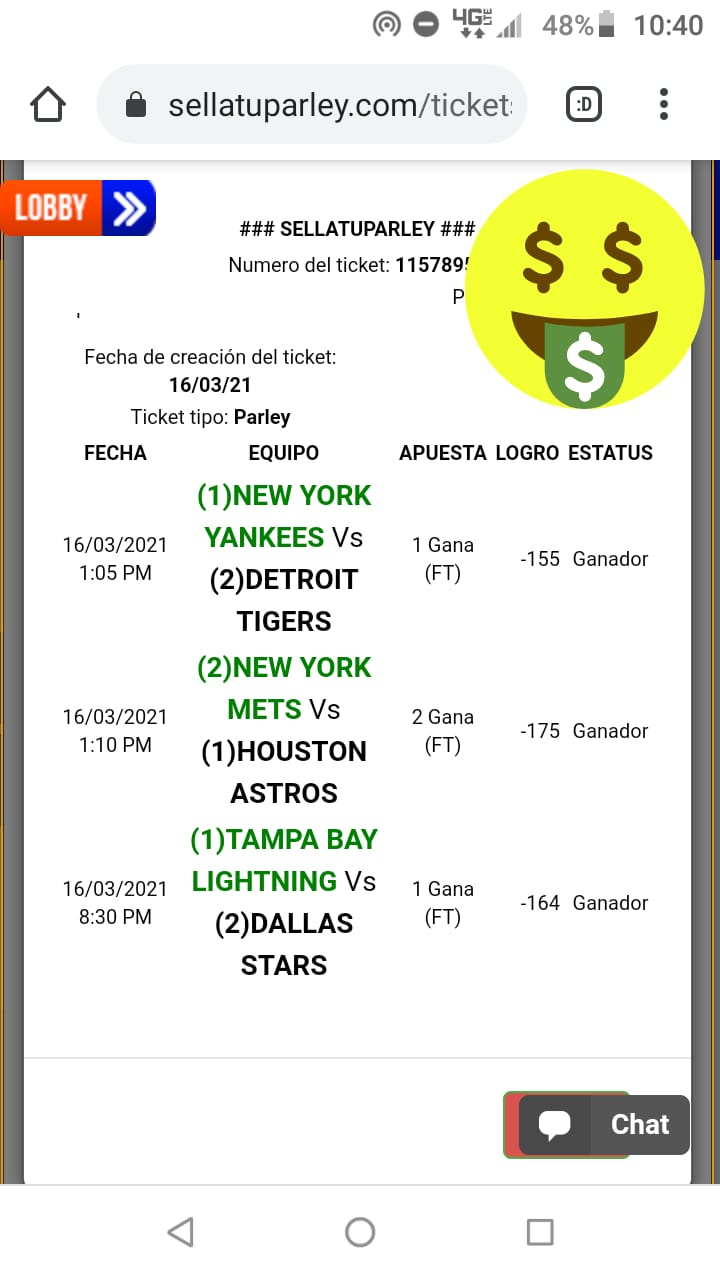This screenshot has height=1280, width=720.
Task: Go back with the system back button
Action: click(180, 1232)
